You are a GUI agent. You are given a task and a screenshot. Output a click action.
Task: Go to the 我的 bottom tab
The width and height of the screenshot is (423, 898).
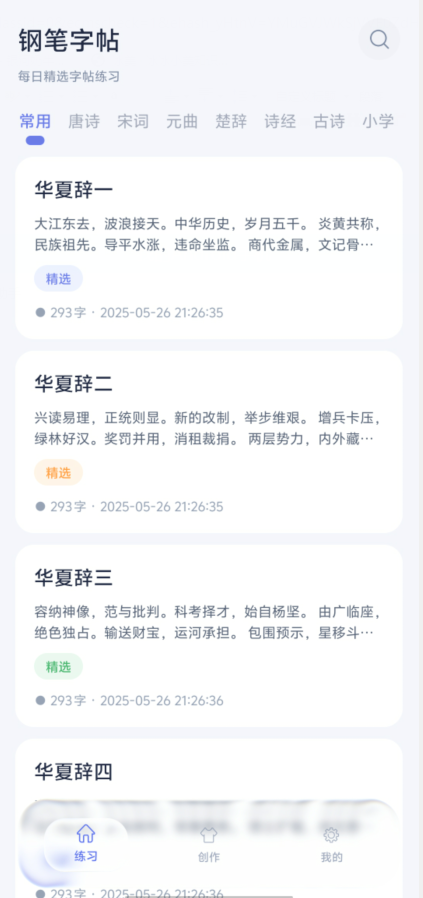click(331, 844)
